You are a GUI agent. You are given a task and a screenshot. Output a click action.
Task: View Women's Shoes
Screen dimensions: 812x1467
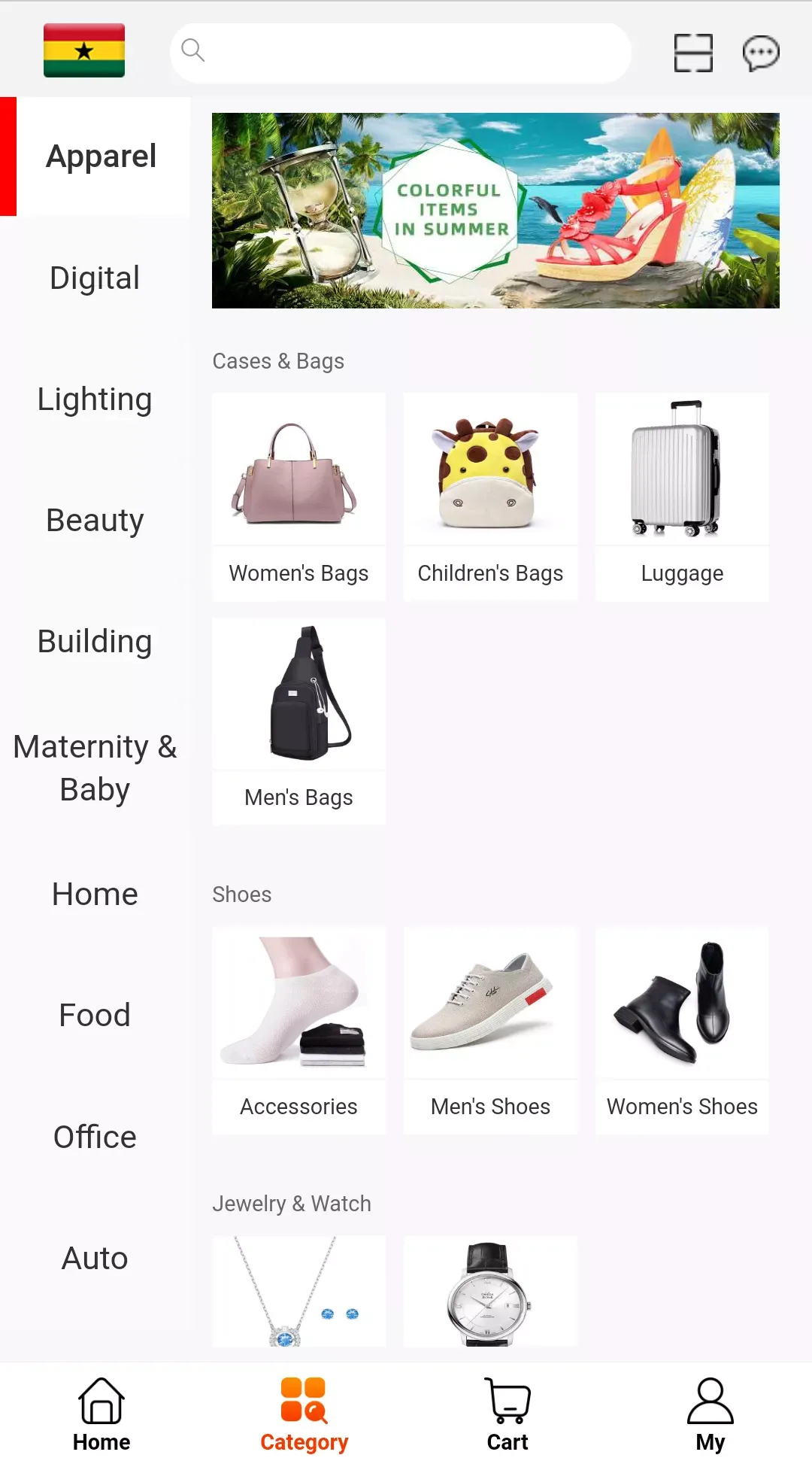[682, 1030]
